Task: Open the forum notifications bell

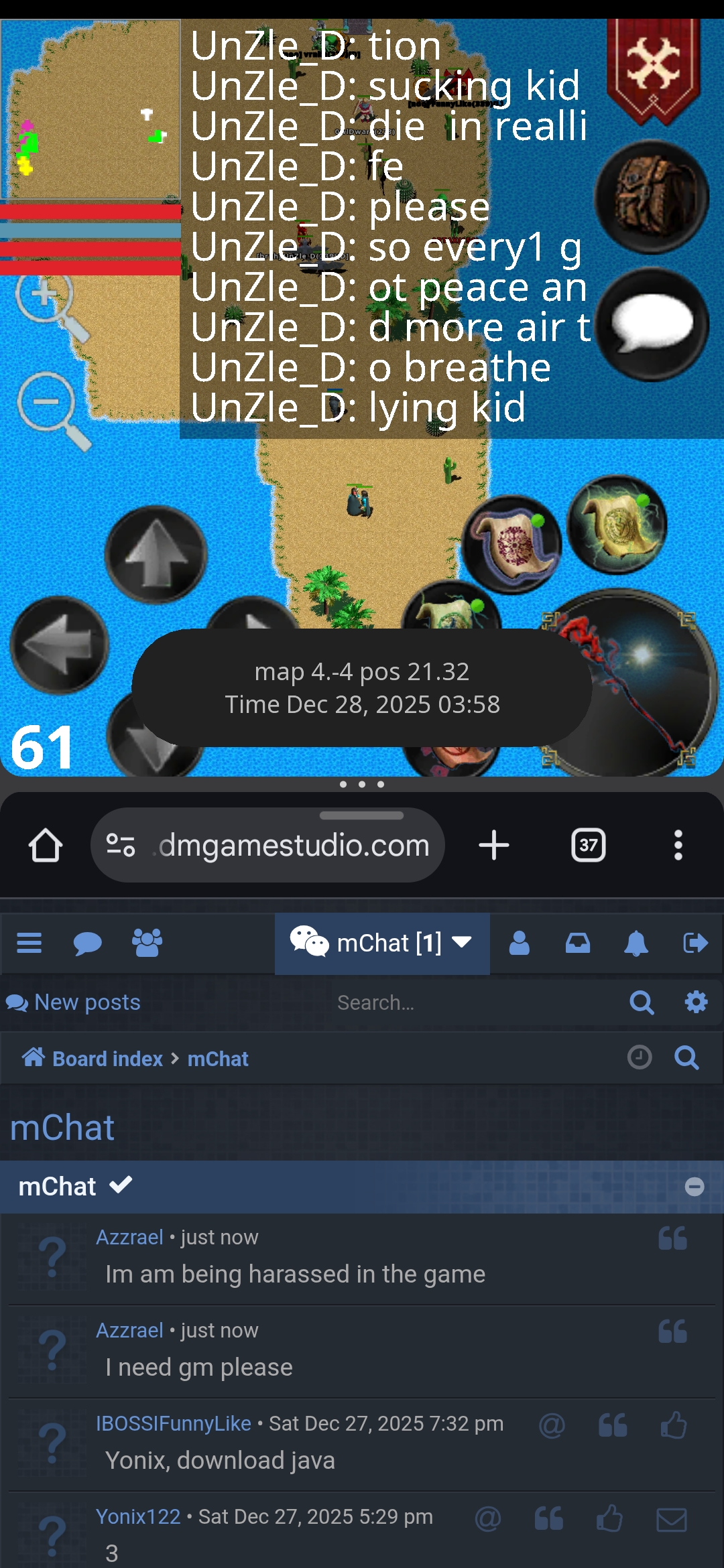Action: pos(636,943)
